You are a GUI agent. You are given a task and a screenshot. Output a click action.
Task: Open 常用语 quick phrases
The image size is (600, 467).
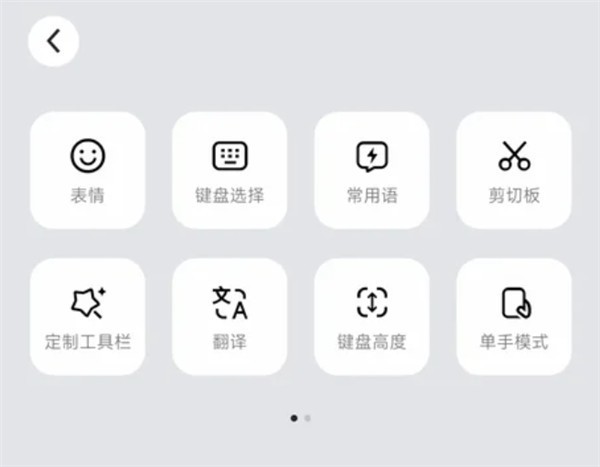pos(372,170)
